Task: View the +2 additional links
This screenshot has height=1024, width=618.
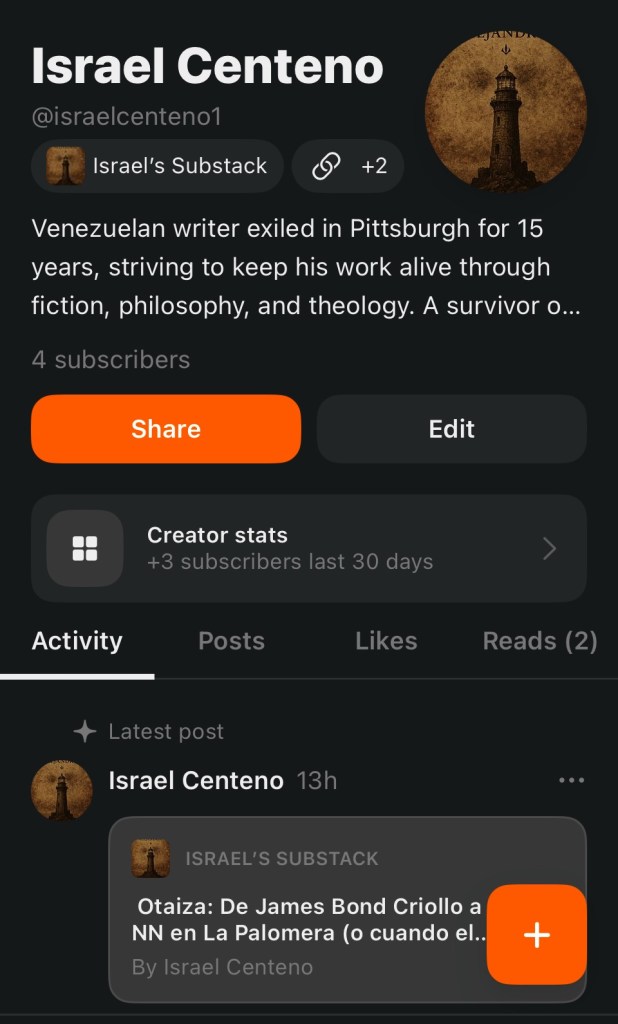Action: click(348, 166)
